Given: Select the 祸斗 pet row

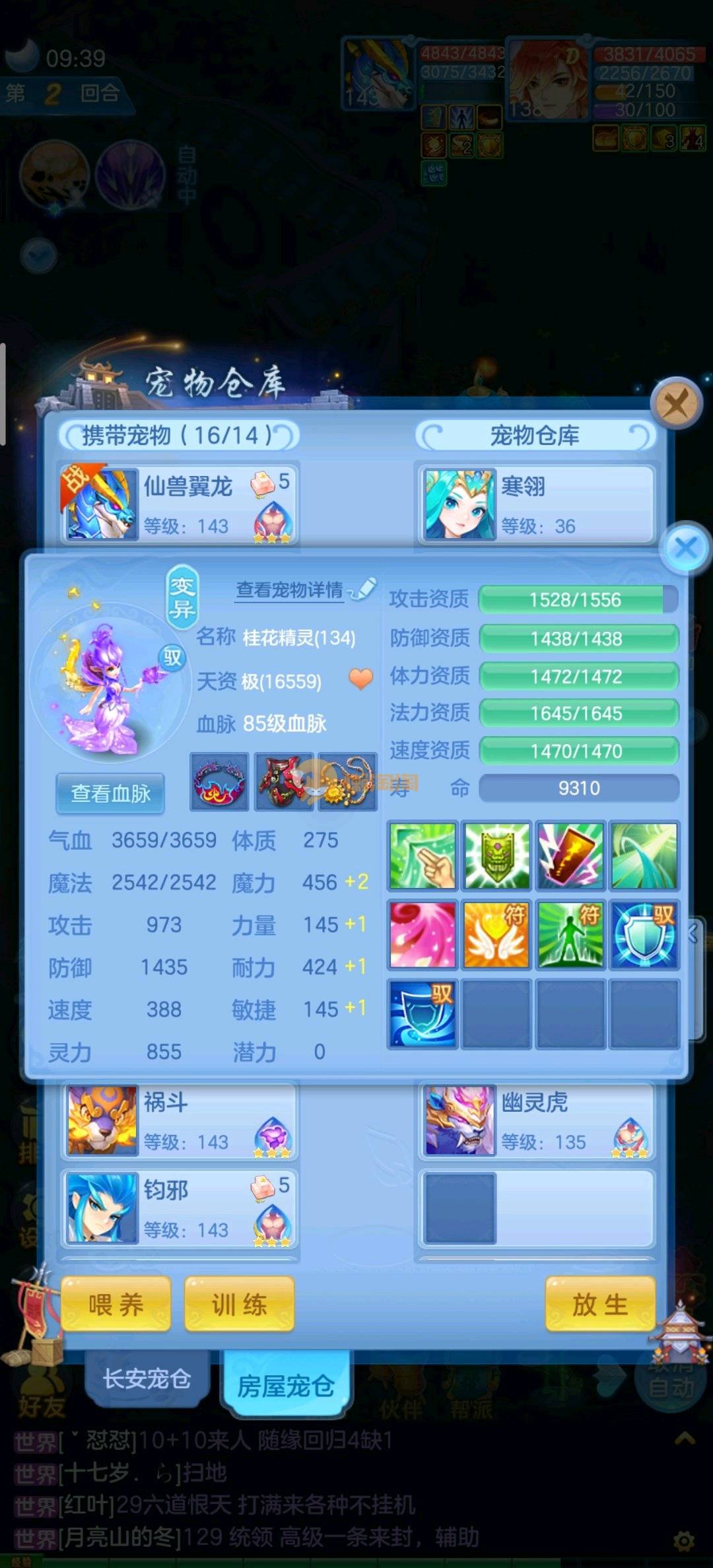Looking at the screenshot, I should 180,1121.
